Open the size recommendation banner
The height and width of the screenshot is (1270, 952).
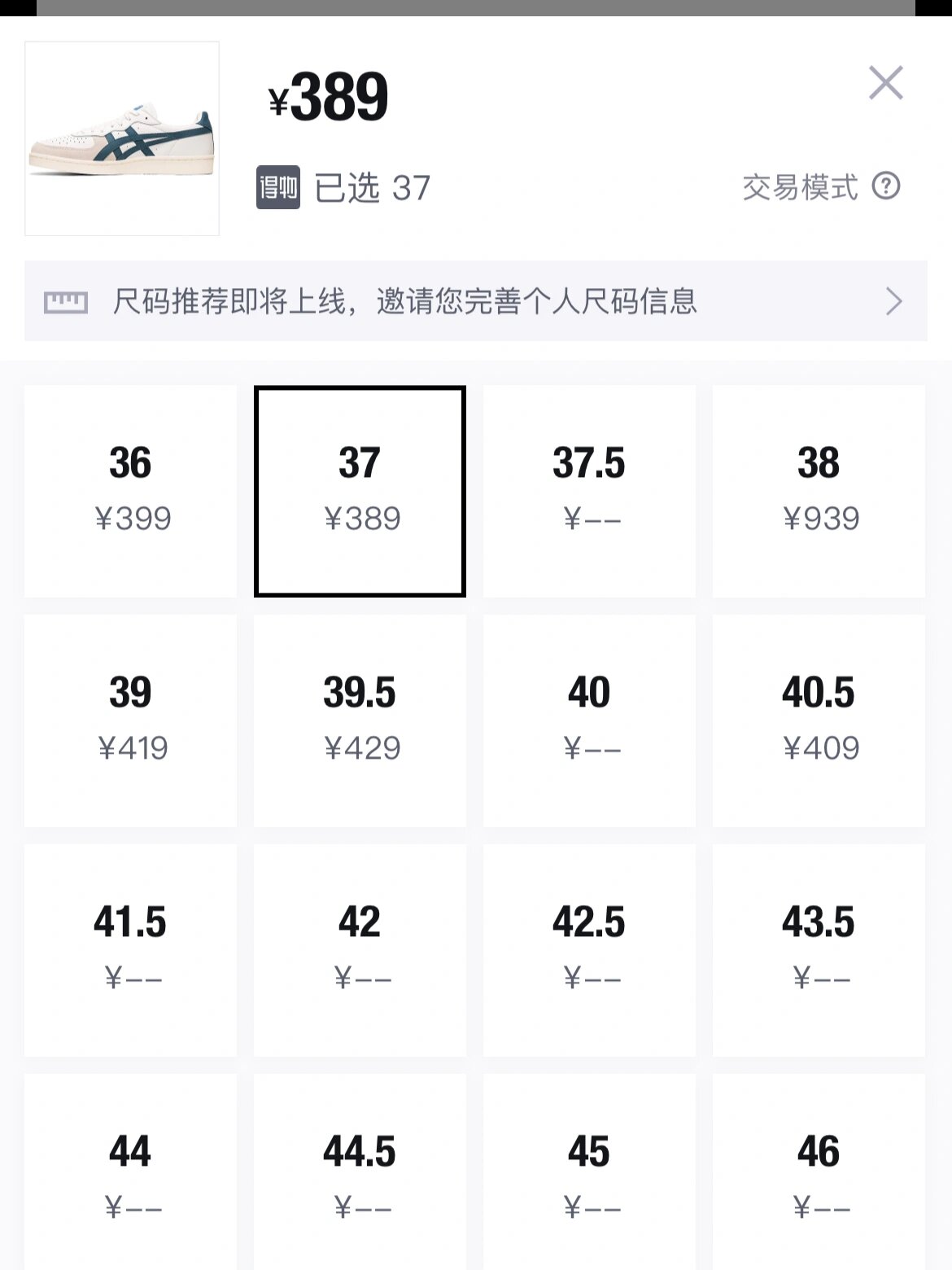[x=475, y=301]
